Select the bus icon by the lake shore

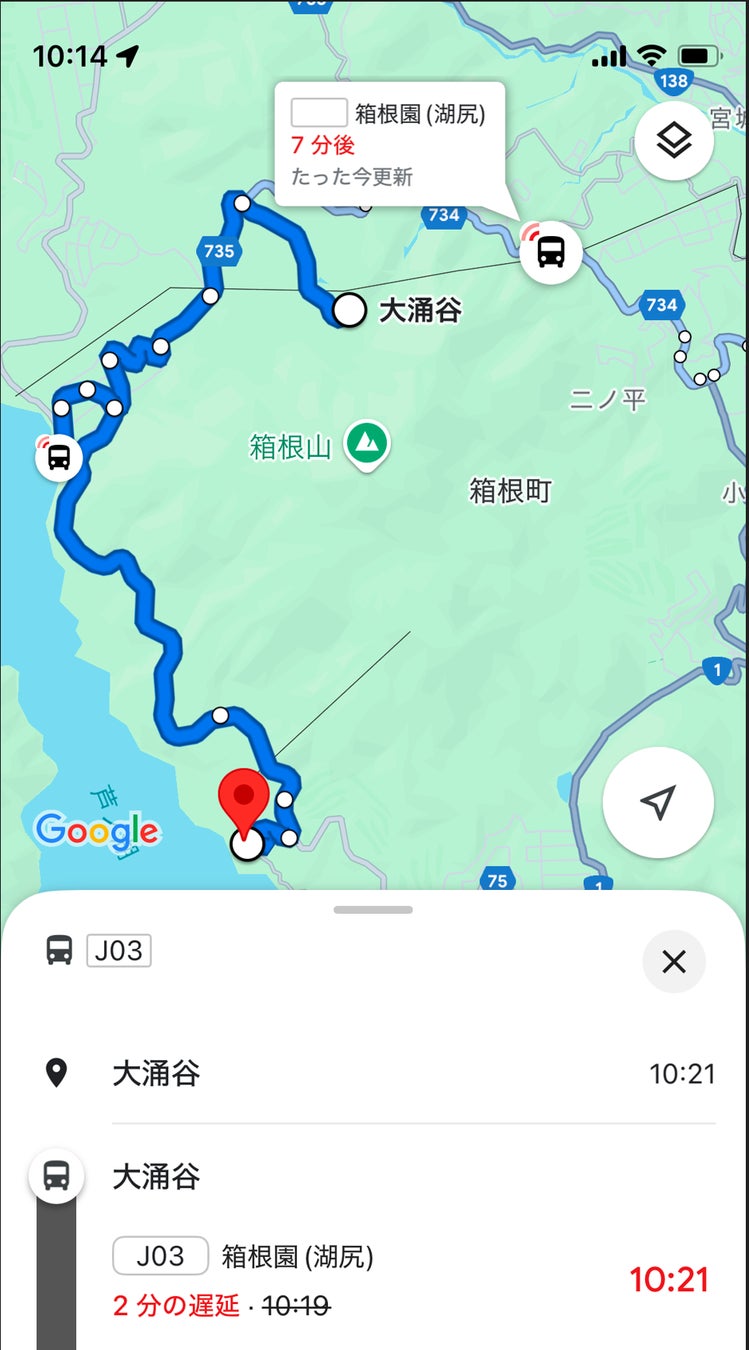(60, 458)
